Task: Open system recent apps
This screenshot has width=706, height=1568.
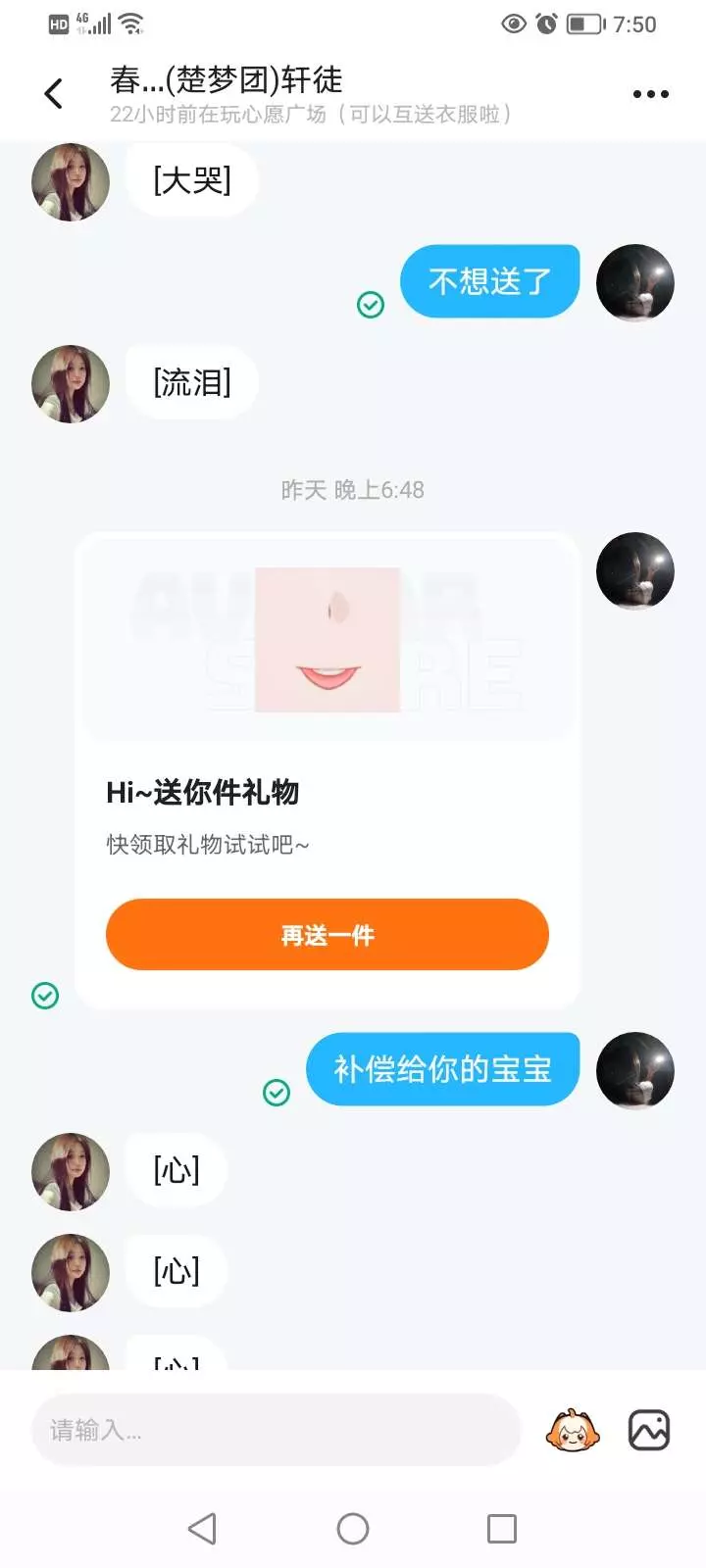Action: pos(502,1529)
